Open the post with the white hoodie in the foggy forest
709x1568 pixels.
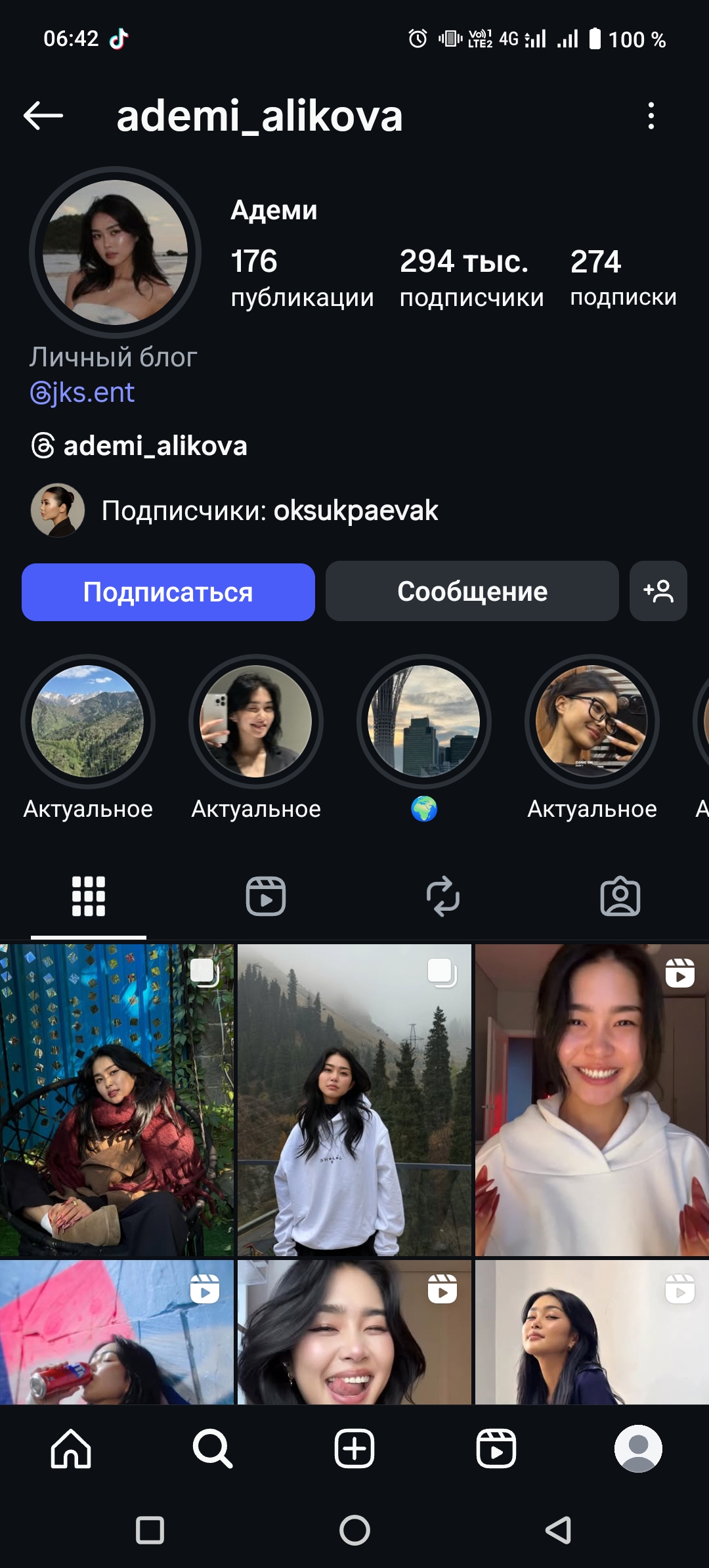click(354, 1100)
